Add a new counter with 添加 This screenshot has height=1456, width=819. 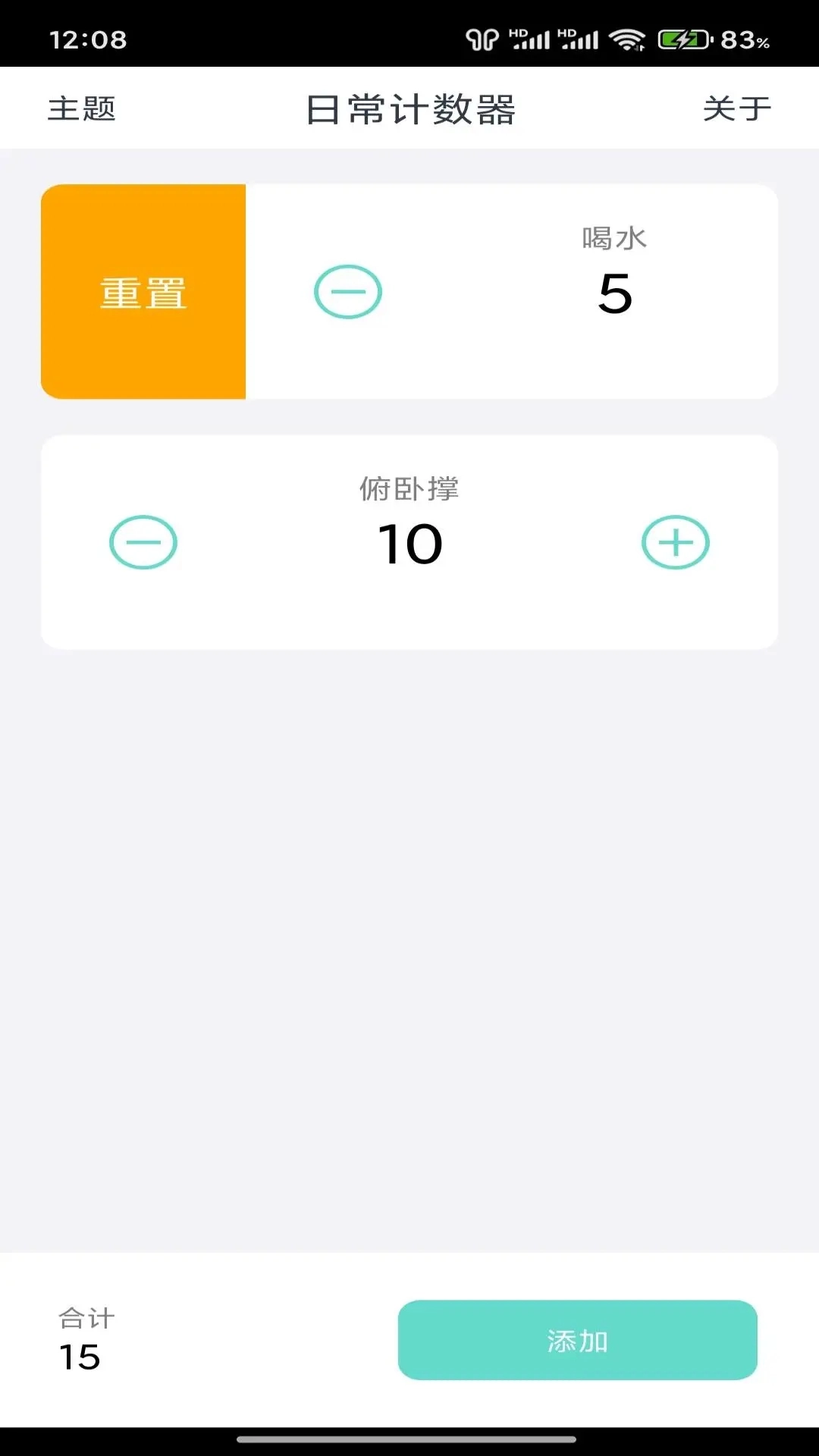click(x=577, y=1340)
